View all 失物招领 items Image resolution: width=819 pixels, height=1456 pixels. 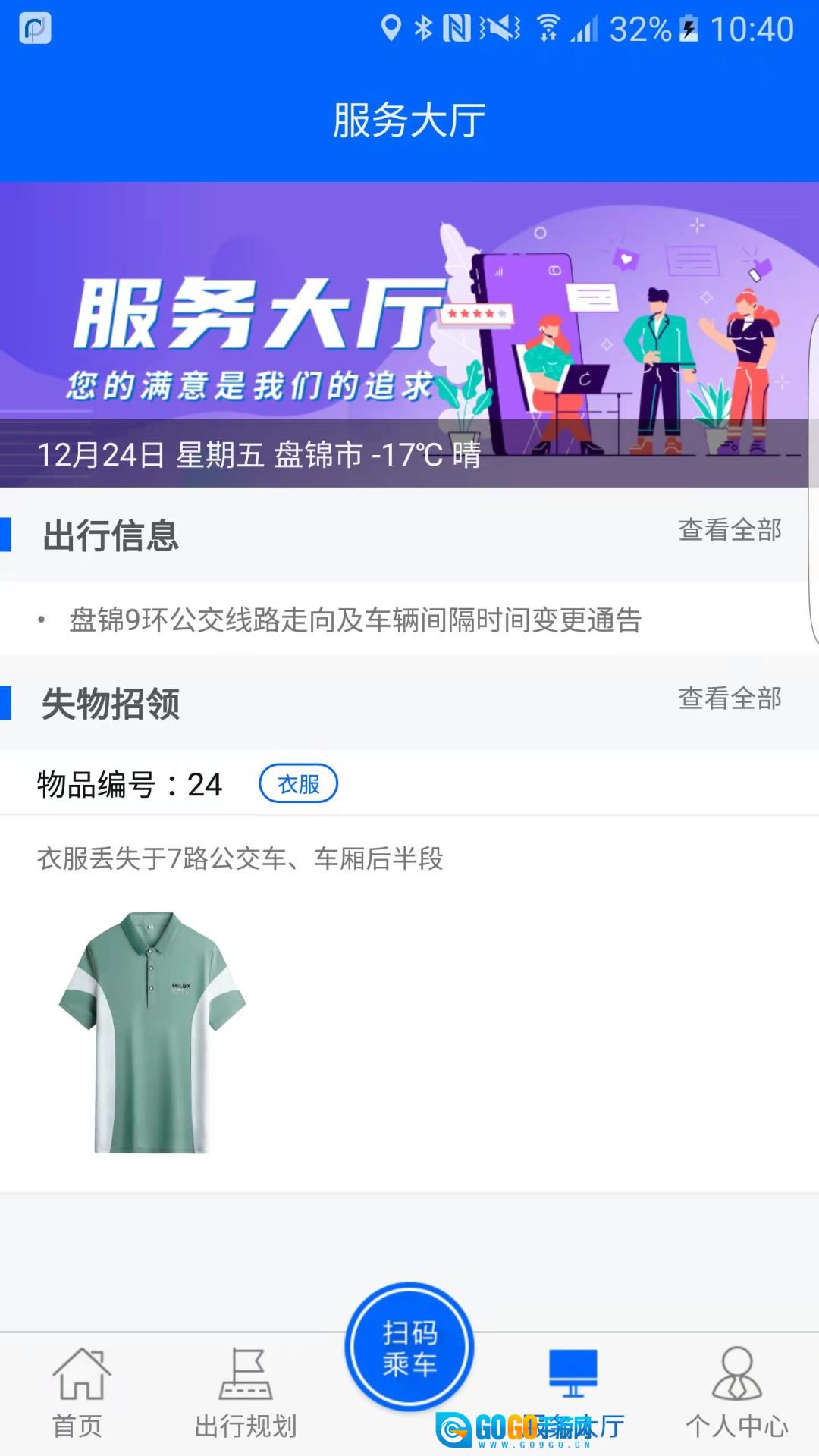[730, 698]
